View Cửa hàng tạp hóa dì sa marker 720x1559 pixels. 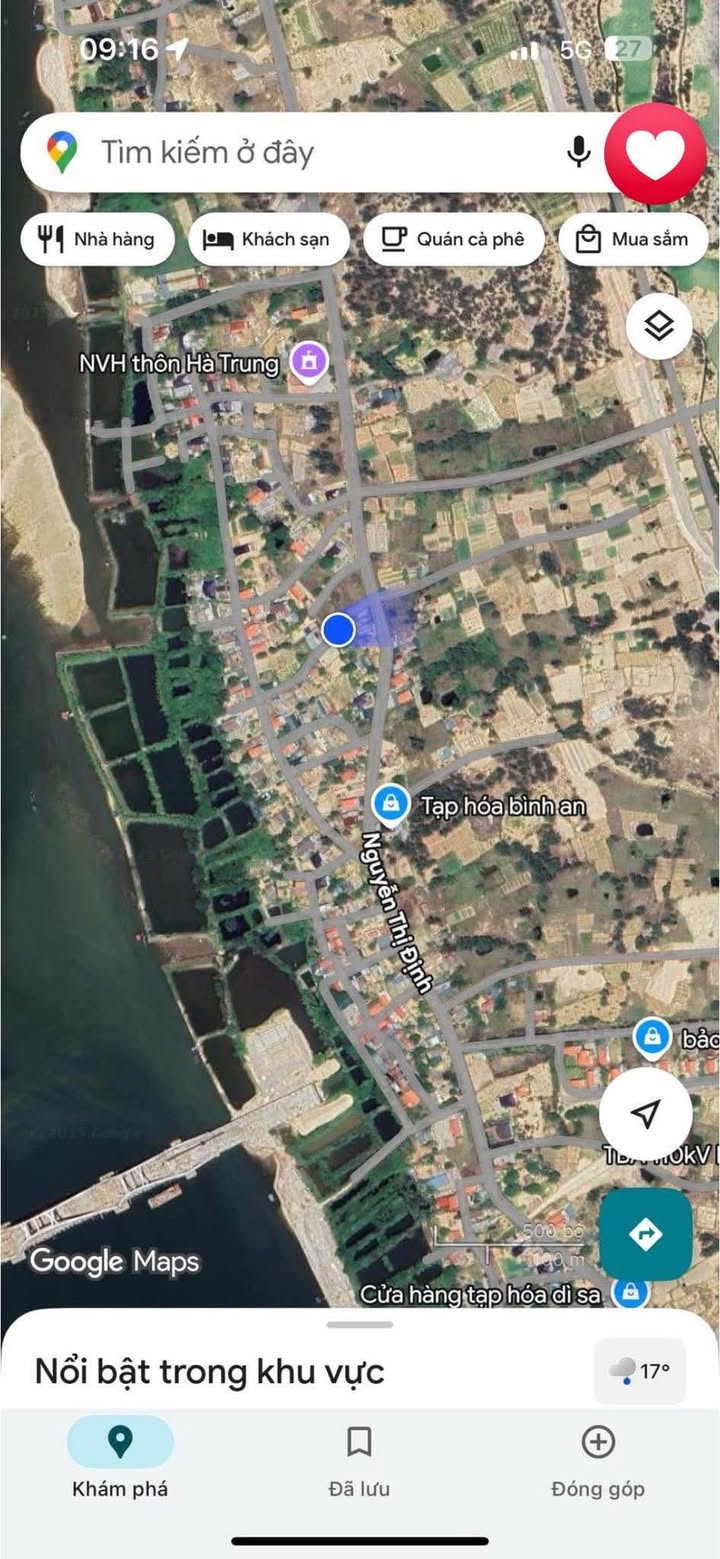click(x=630, y=1292)
